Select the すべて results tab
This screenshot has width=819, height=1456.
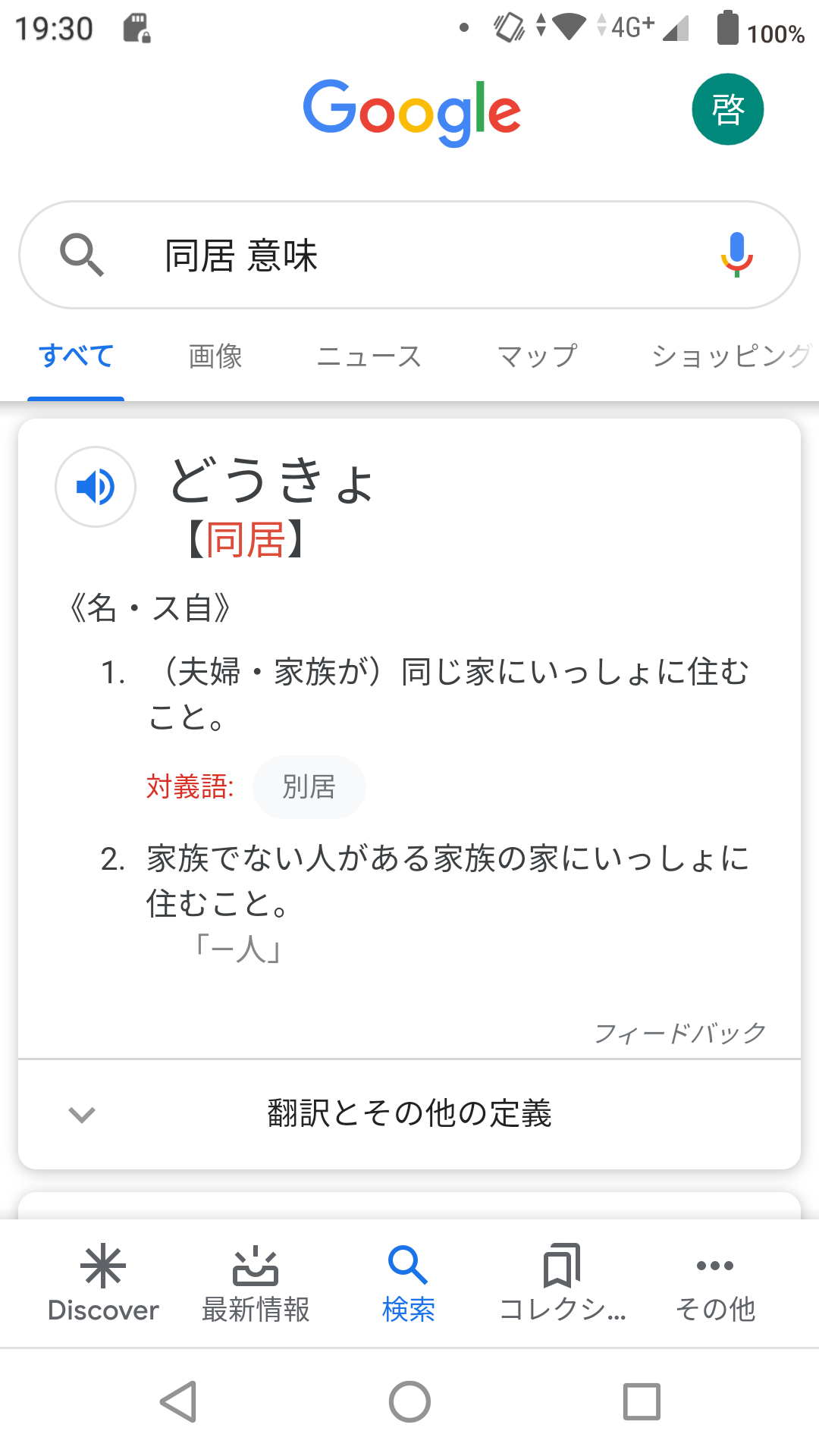point(76,356)
